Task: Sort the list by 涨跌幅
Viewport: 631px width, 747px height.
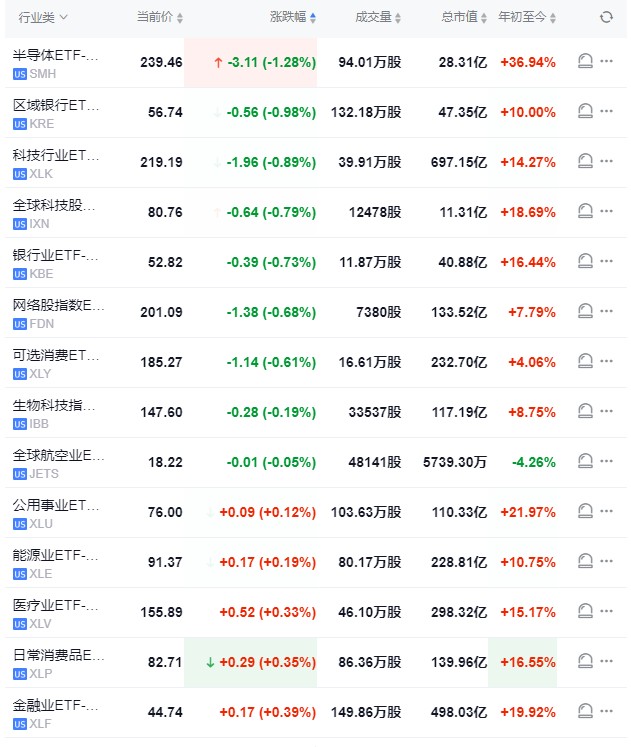Action: tap(292, 18)
